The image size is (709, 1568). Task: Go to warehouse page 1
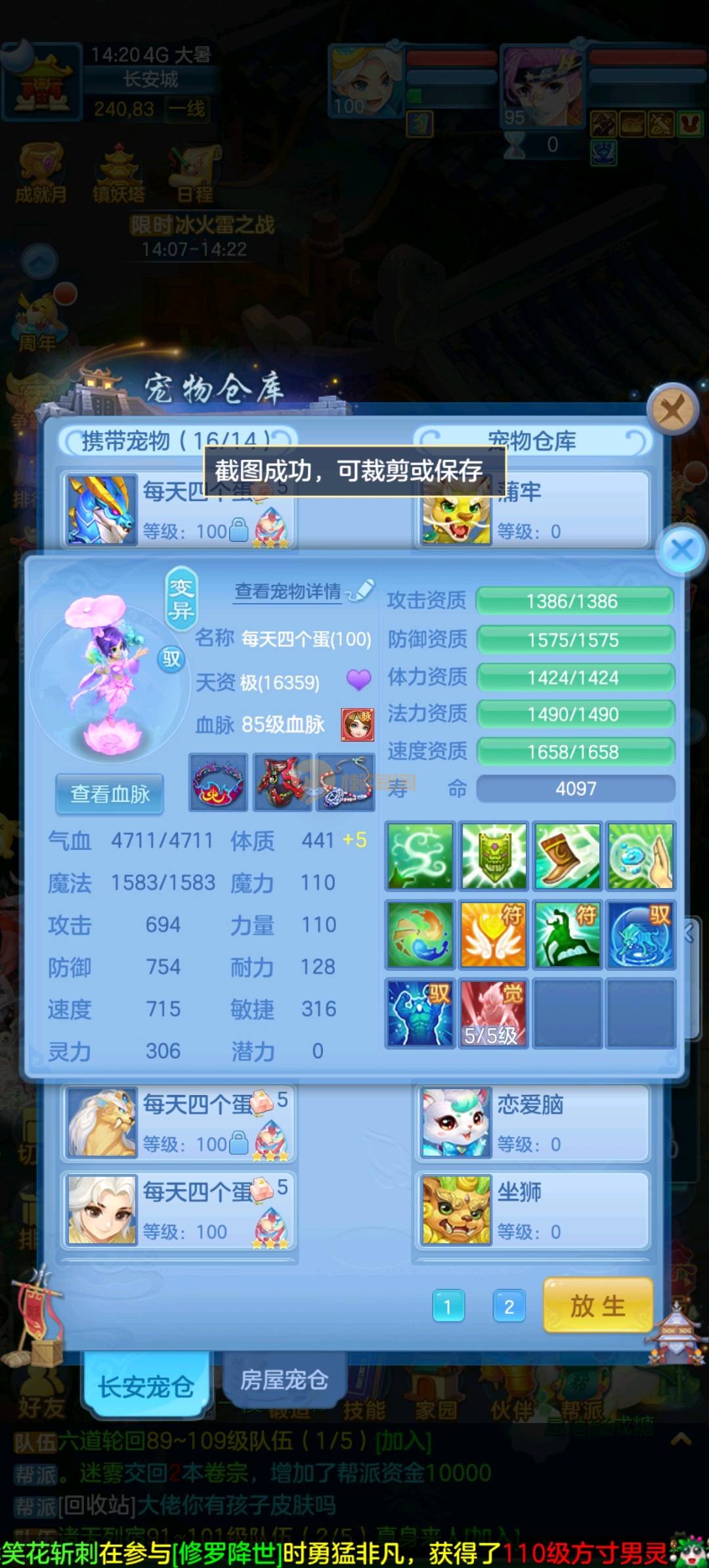point(448,1307)
